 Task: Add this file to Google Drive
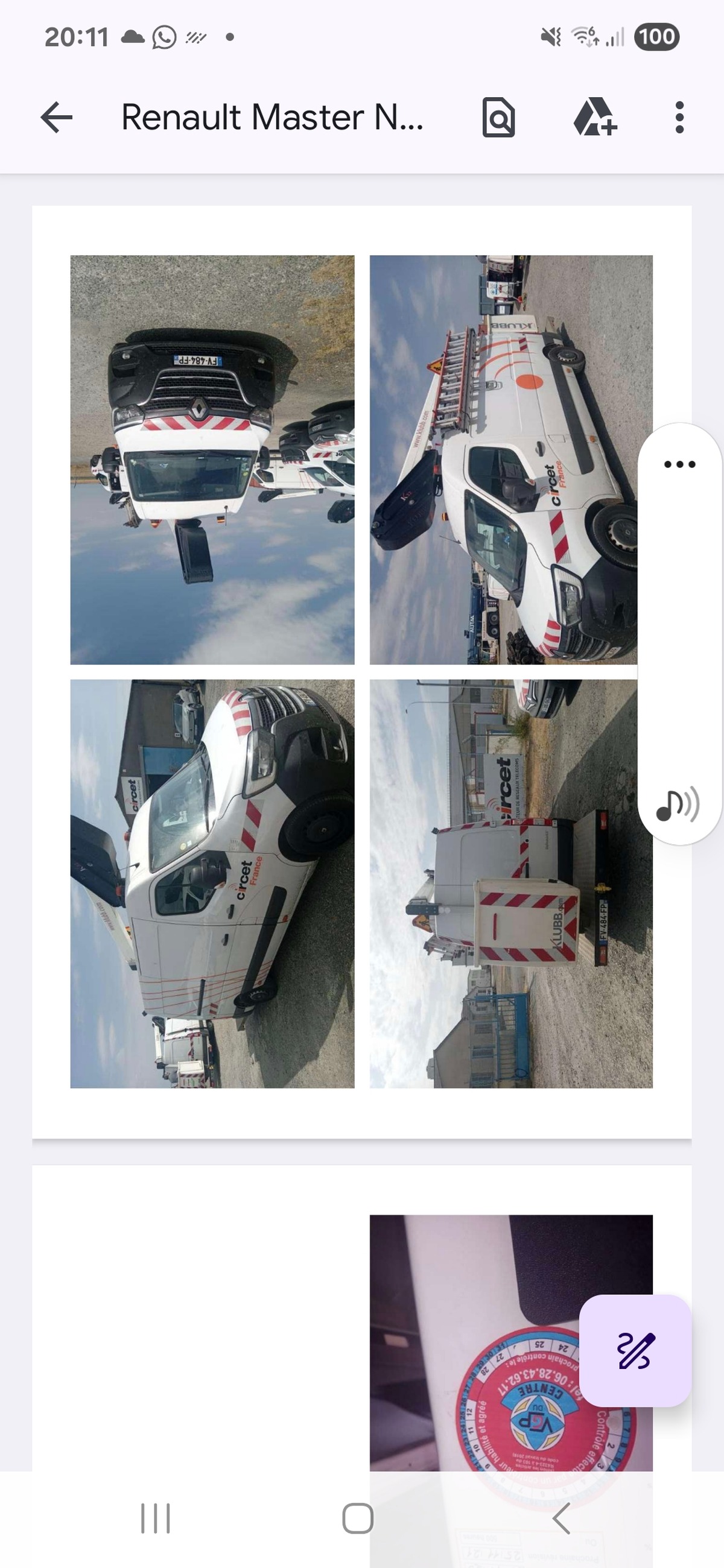pos(594,117)
